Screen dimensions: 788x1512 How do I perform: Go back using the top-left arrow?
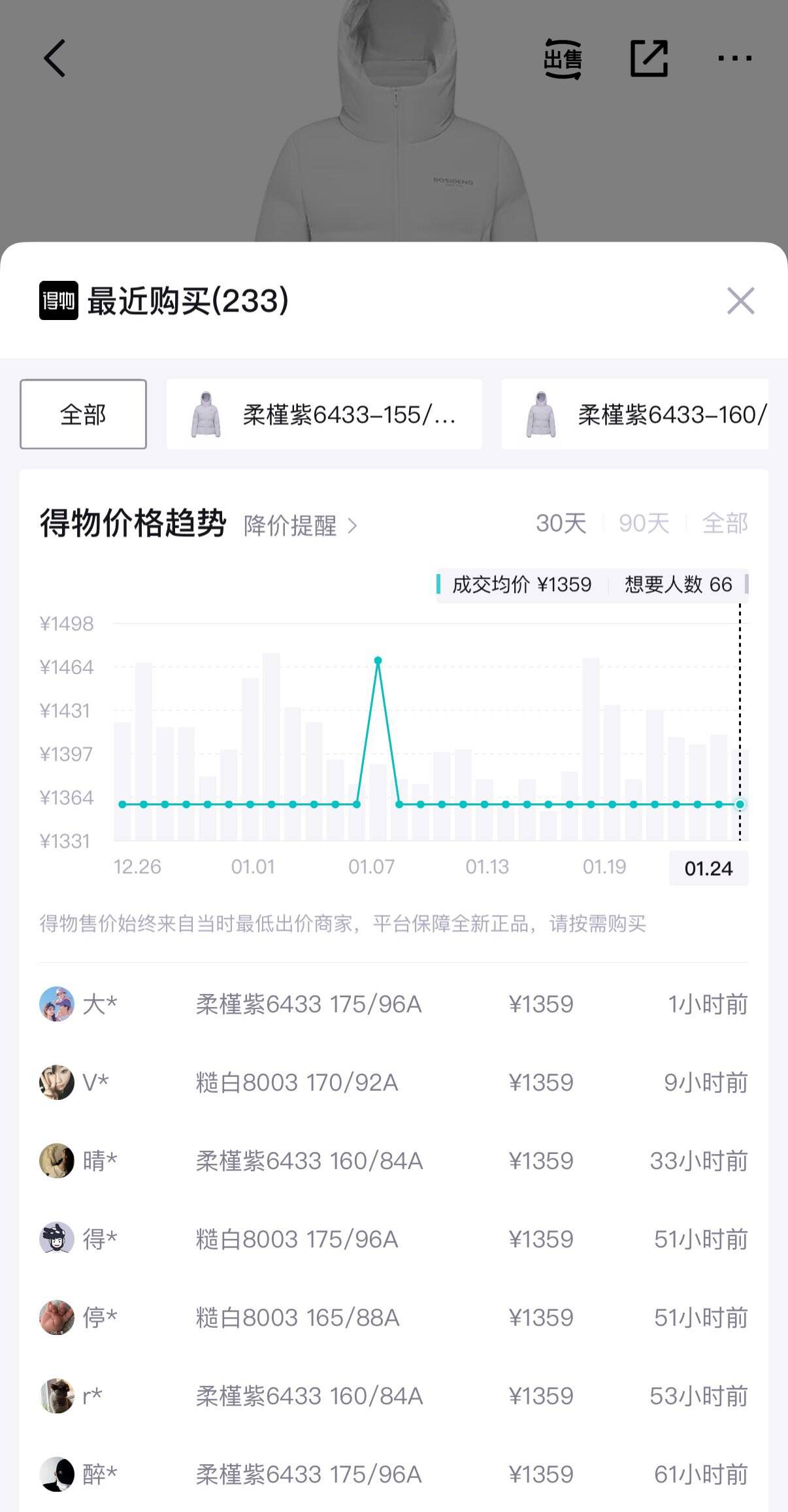point(55,59)
